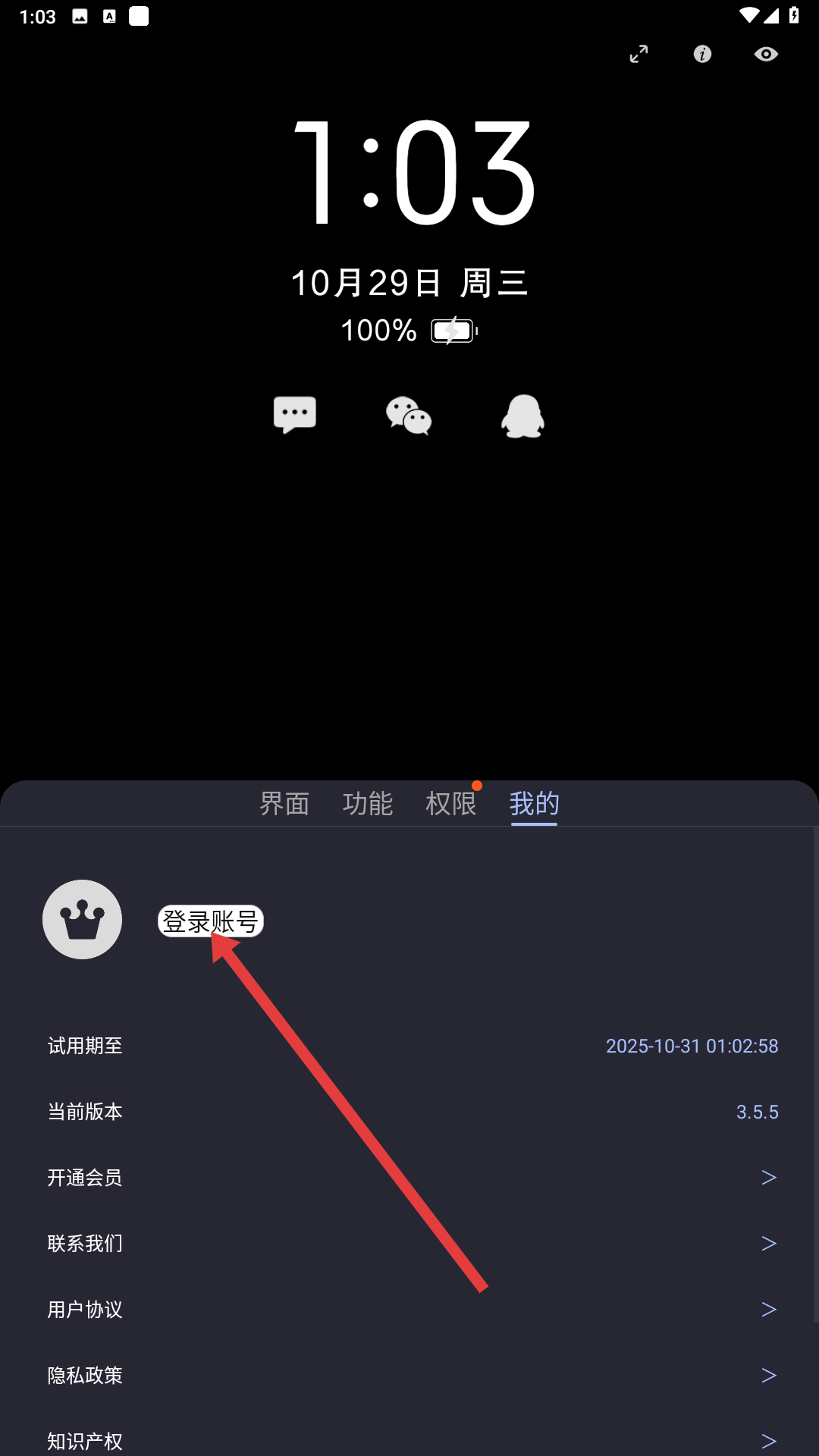Switch to the 权限 tab

[x=451, y=803]
